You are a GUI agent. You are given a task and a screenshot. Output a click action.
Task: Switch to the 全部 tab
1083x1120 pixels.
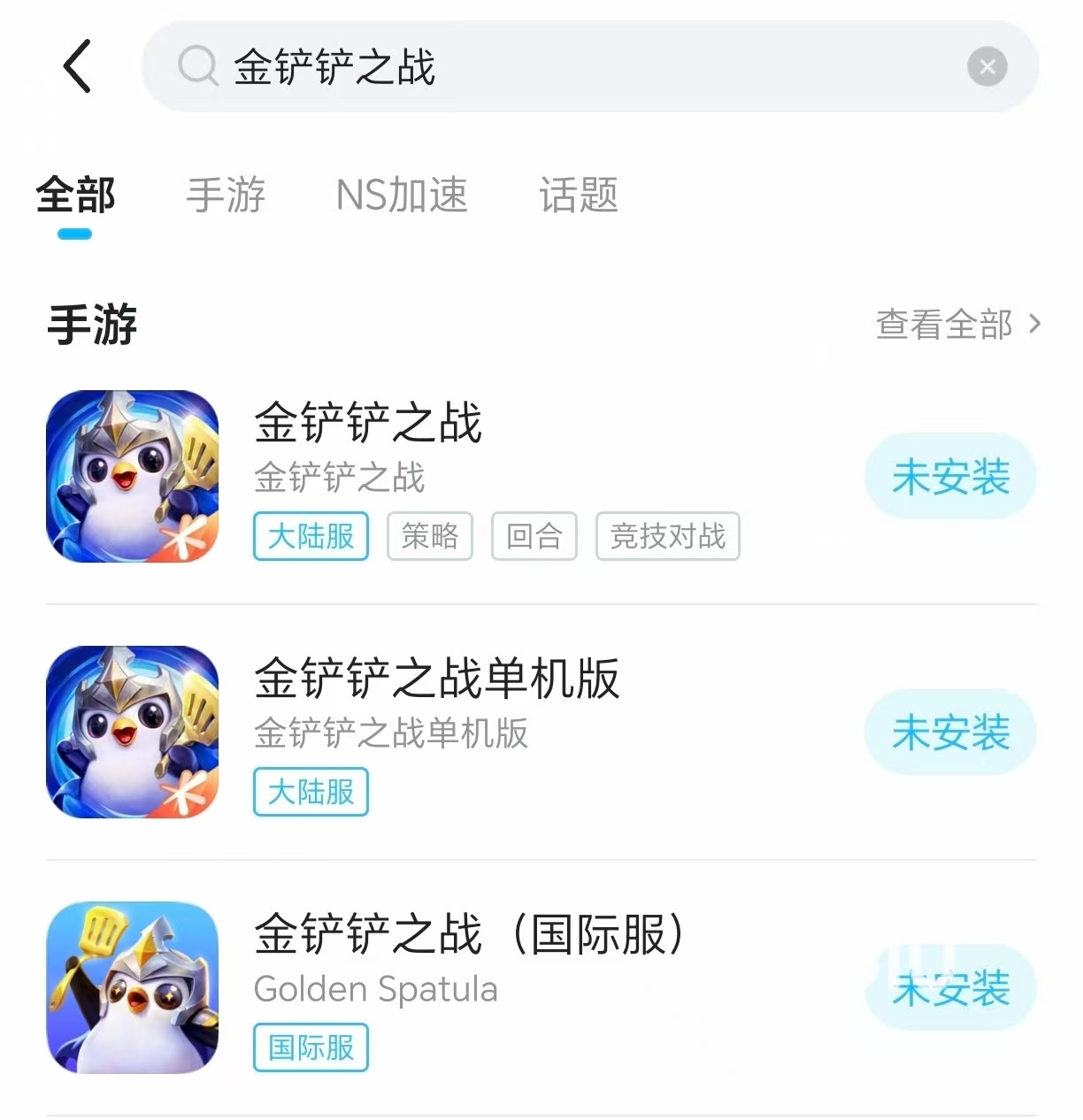pyautogui.click(x=75, y=196)
